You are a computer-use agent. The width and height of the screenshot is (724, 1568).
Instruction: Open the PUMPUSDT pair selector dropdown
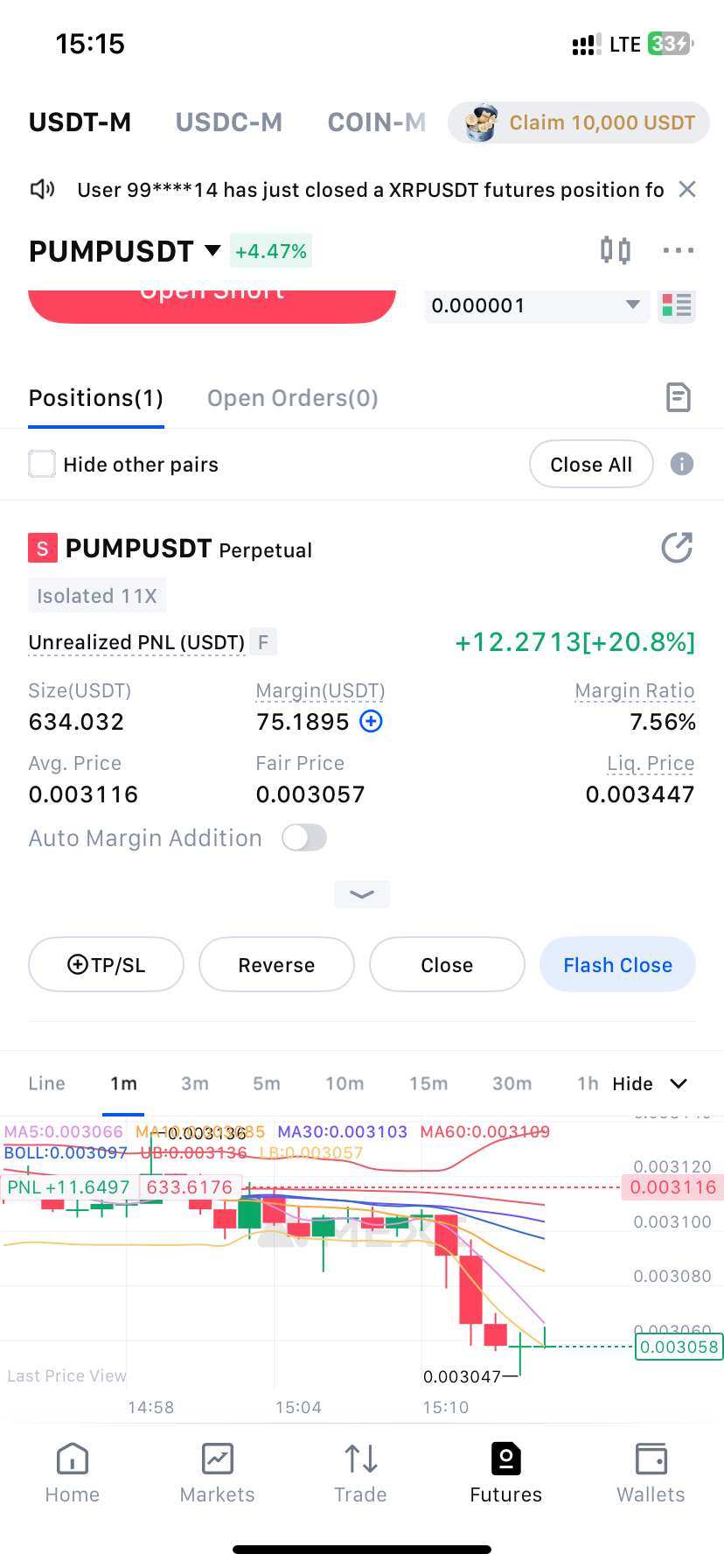(x=212, y=251)
